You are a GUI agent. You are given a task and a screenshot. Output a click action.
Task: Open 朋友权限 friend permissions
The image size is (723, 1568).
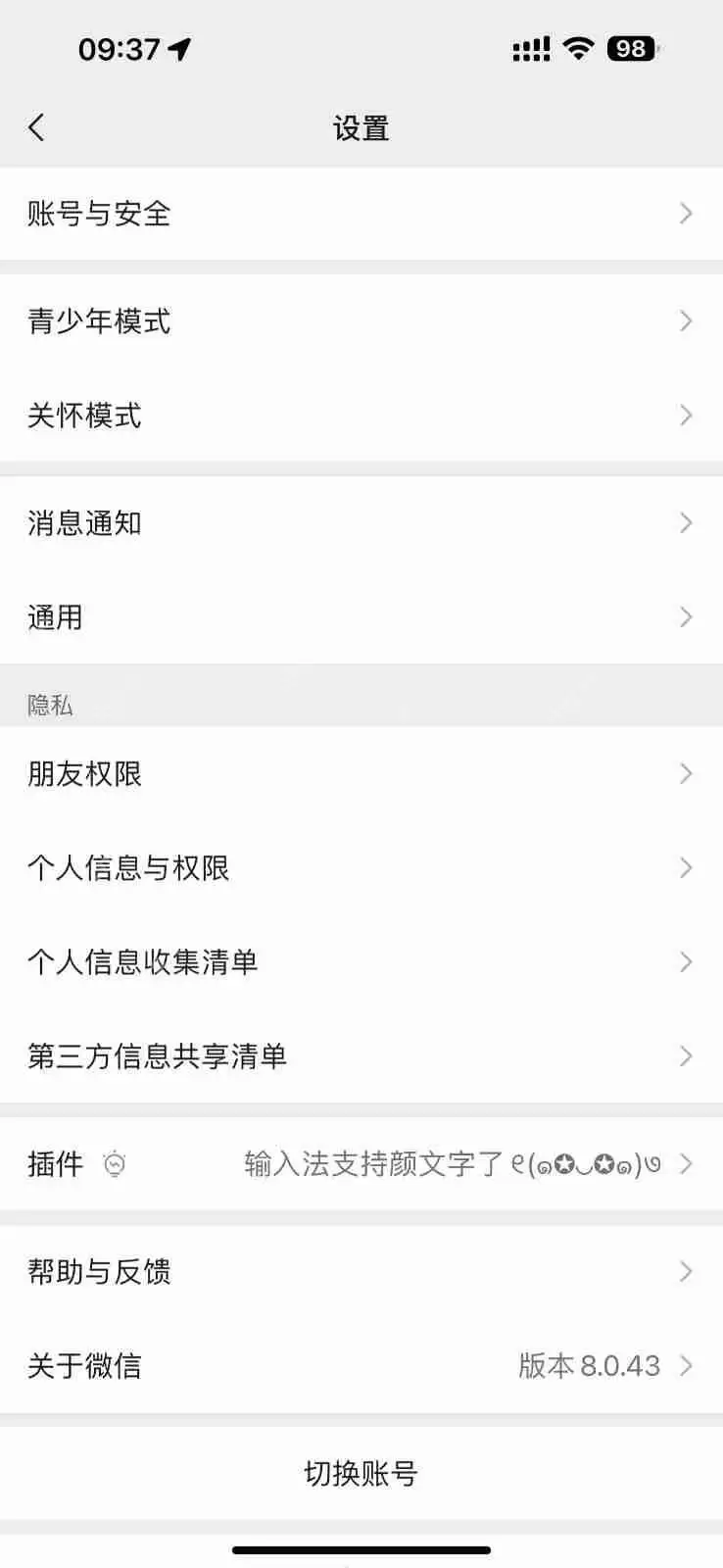361,773
